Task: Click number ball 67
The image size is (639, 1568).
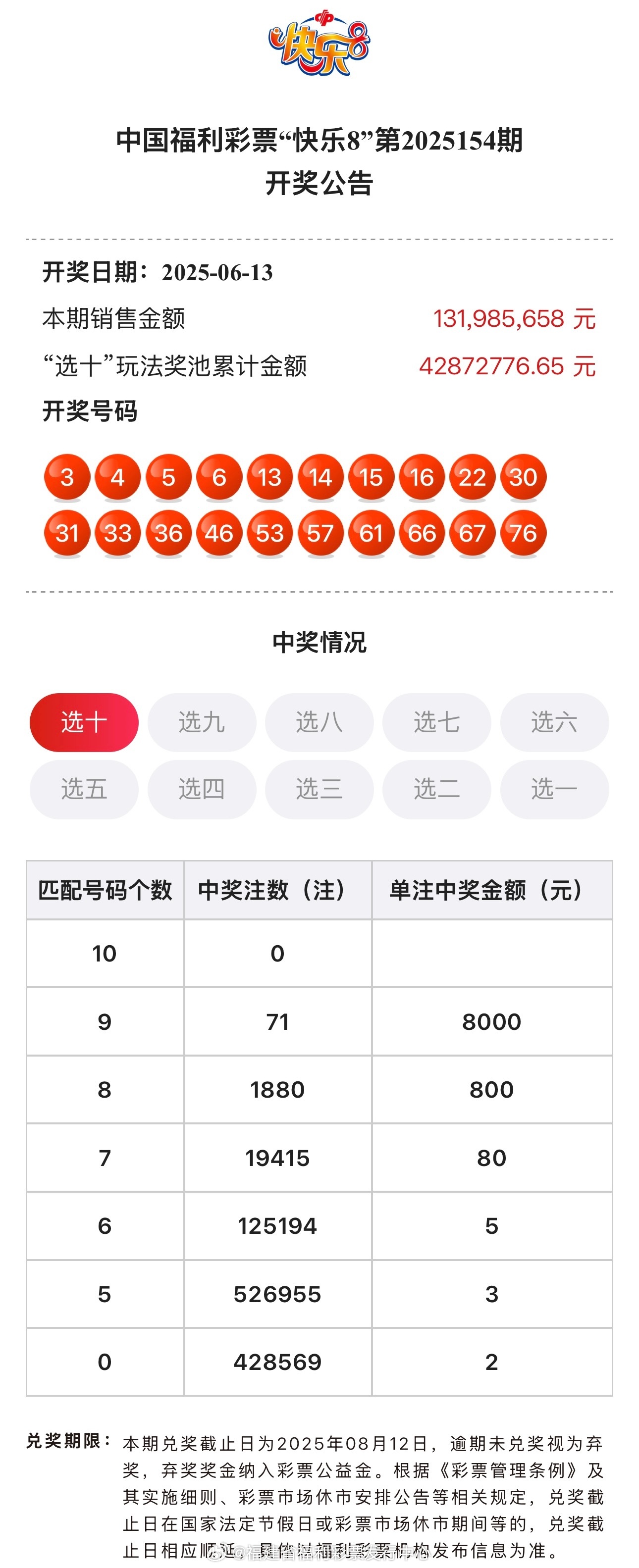Action: coord(474,534)
